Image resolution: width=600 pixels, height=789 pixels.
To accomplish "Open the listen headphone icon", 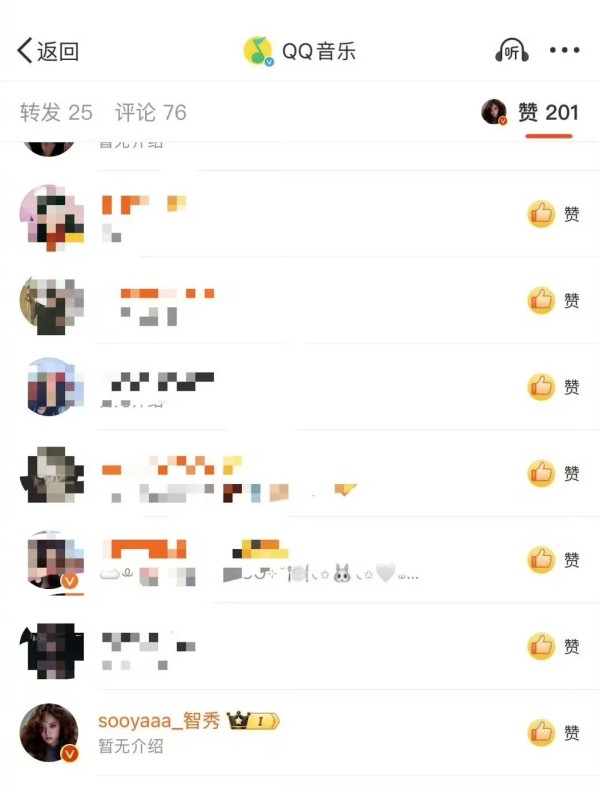I will coord(512,51).
